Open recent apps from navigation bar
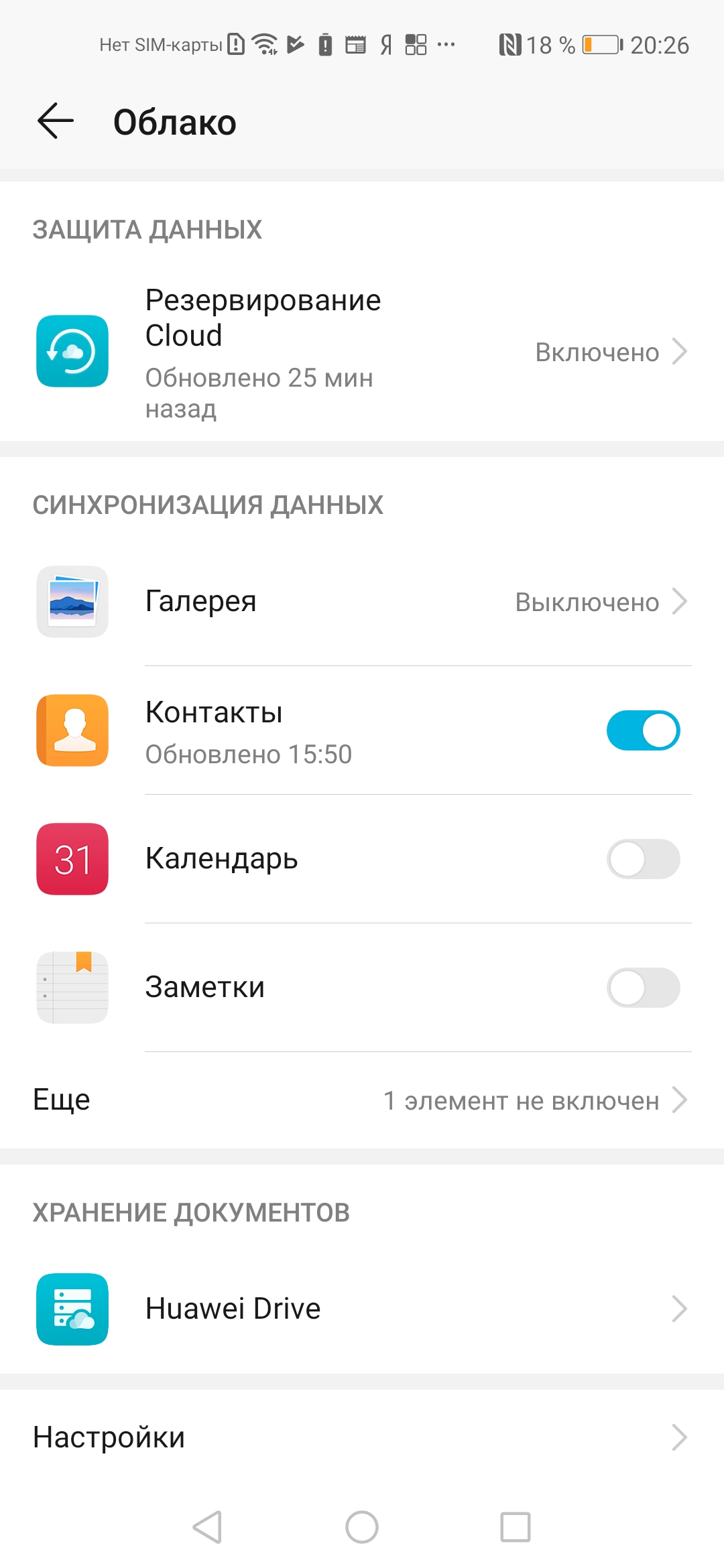The height and width of the screenshot is (1568, 724). [516, 1528]
